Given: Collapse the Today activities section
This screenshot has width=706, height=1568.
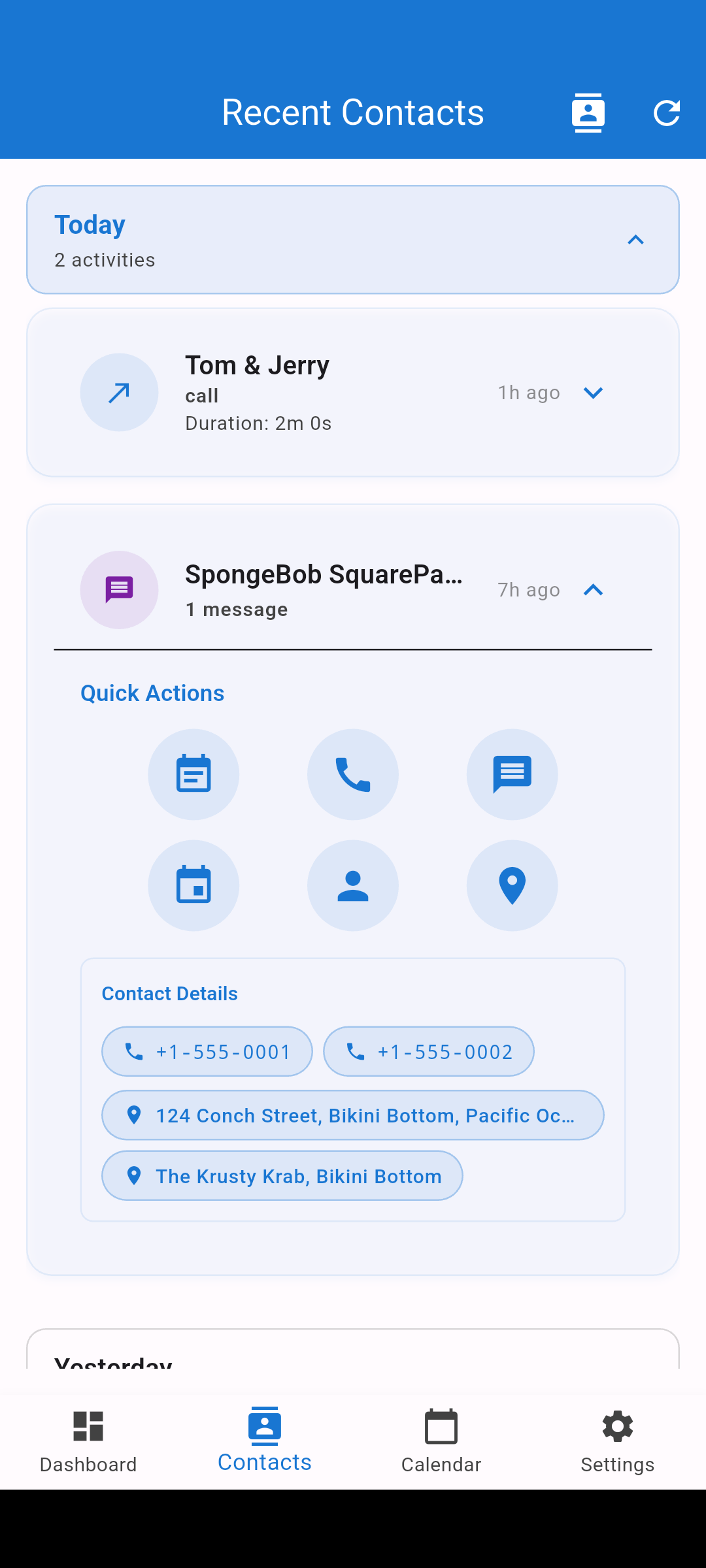Looking at the screenshot, I should tap(636, 240).
